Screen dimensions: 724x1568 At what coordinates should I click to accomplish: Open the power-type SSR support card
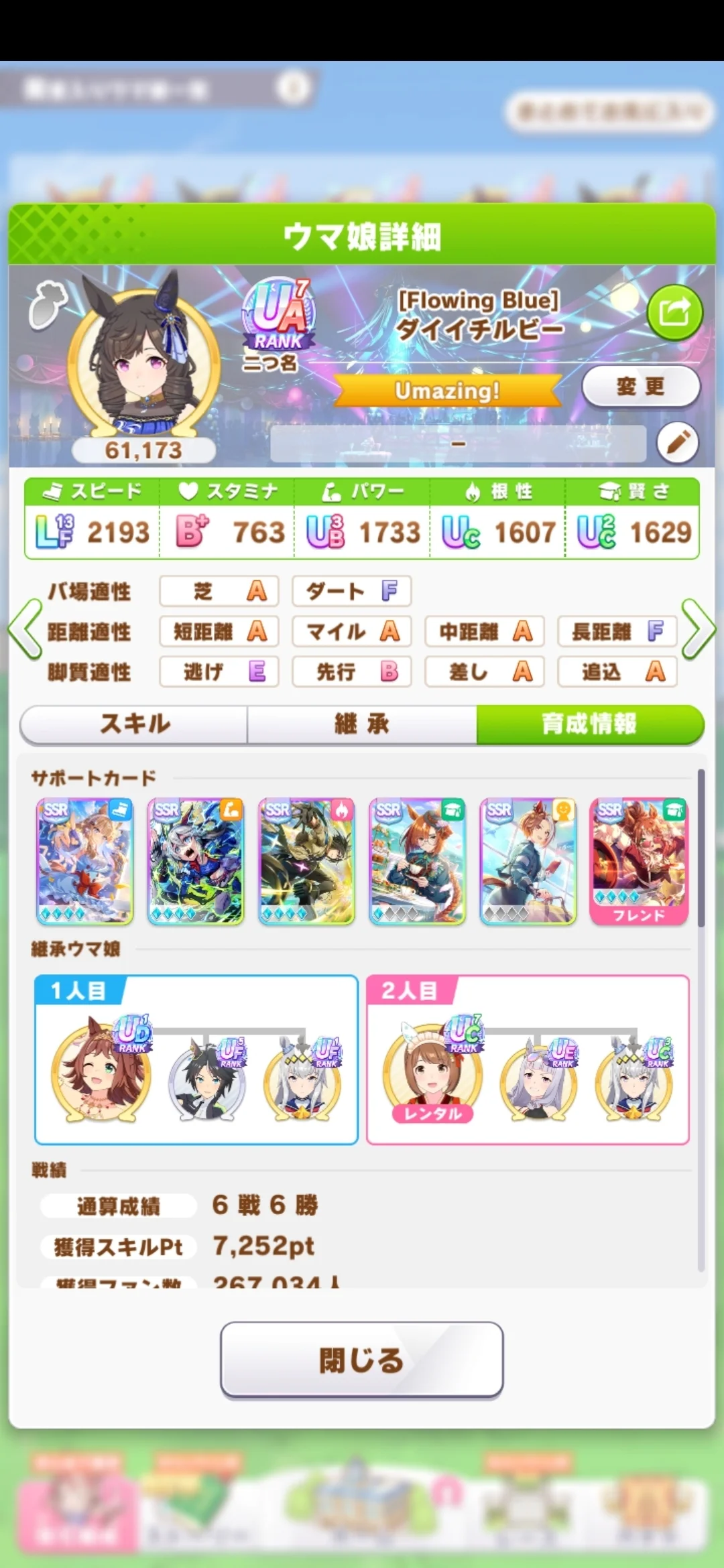click(x=195, y=861)
